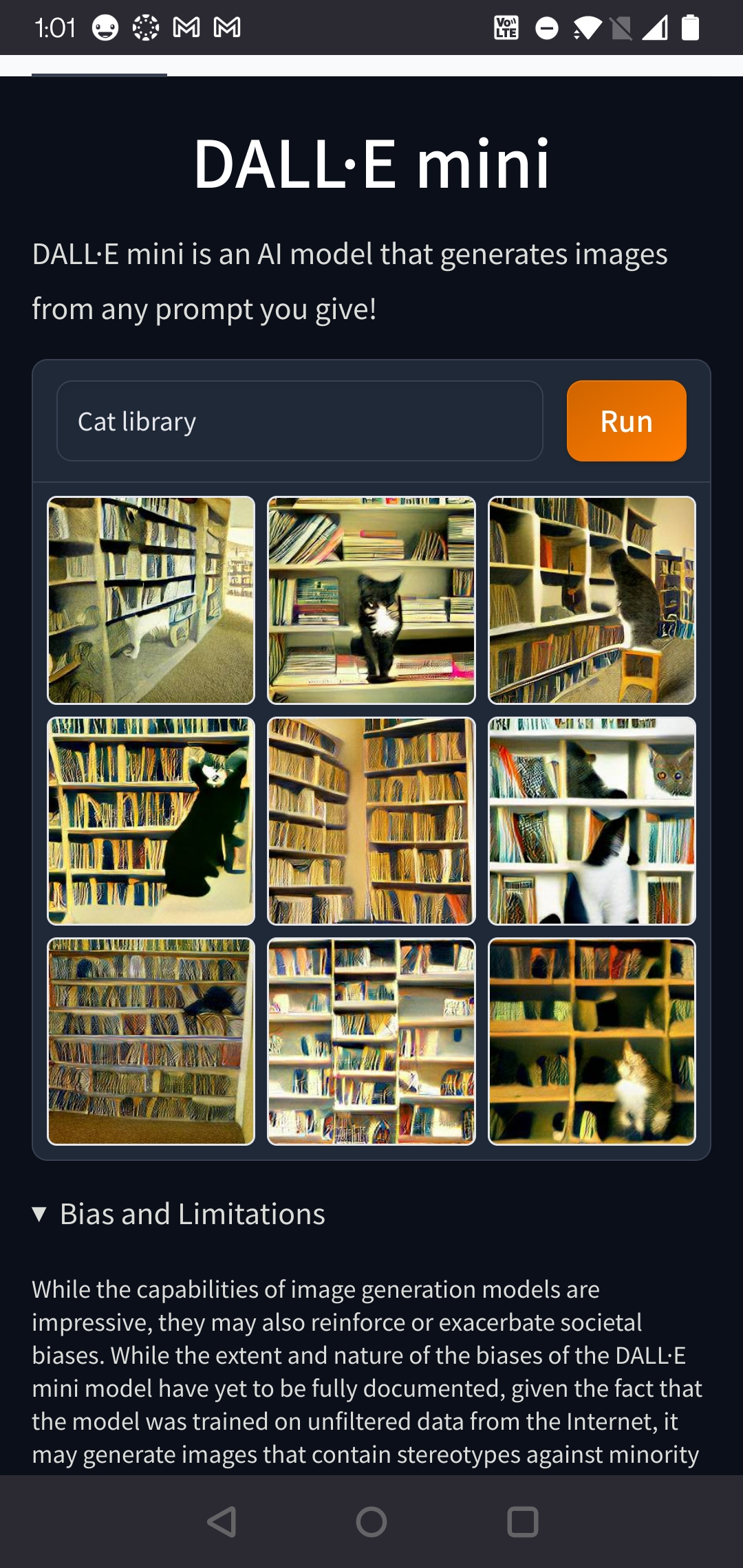Image resolution: width=743 pixels, height=1568 pixels.
Task: Focus the prompt field containing Cat library
Action: [299, 421]
